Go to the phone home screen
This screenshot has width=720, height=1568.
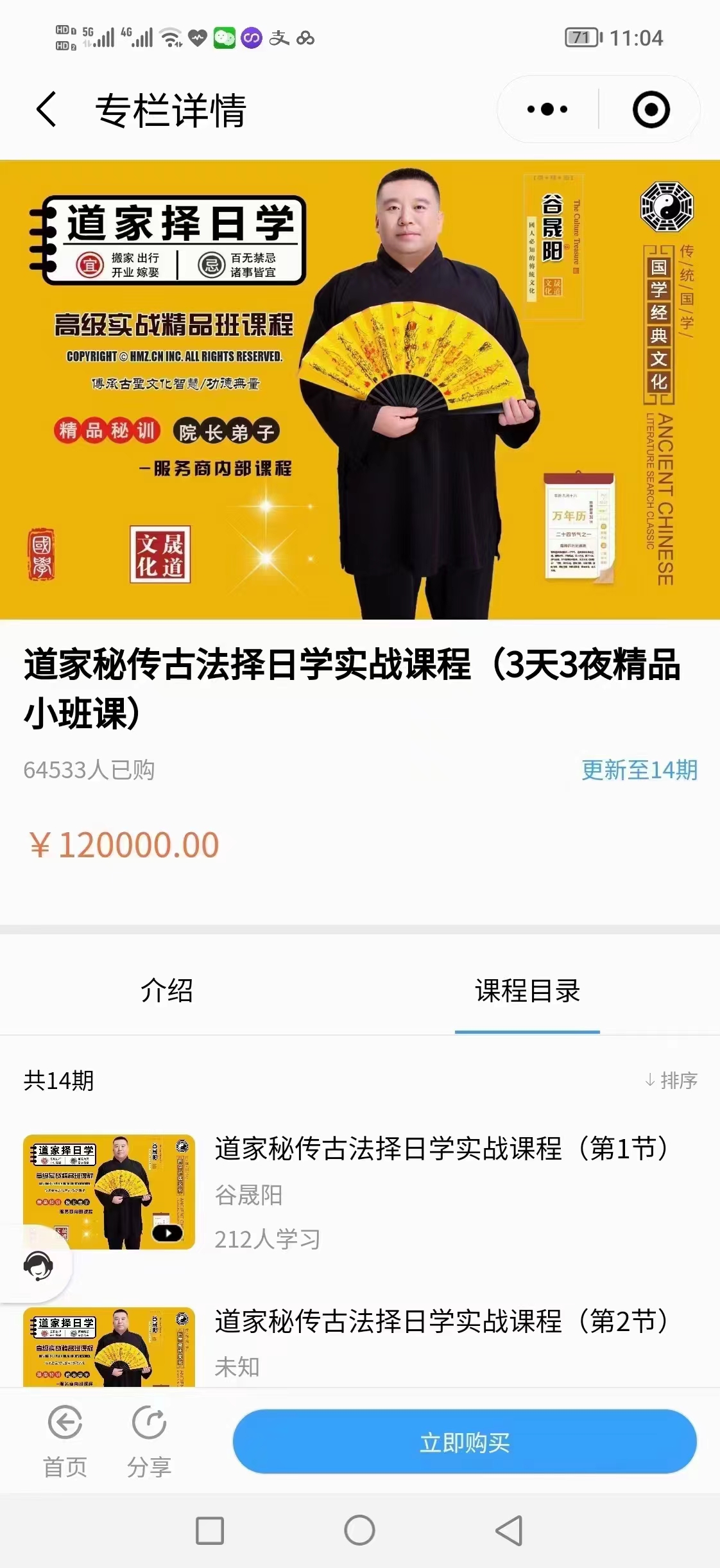359,1531
